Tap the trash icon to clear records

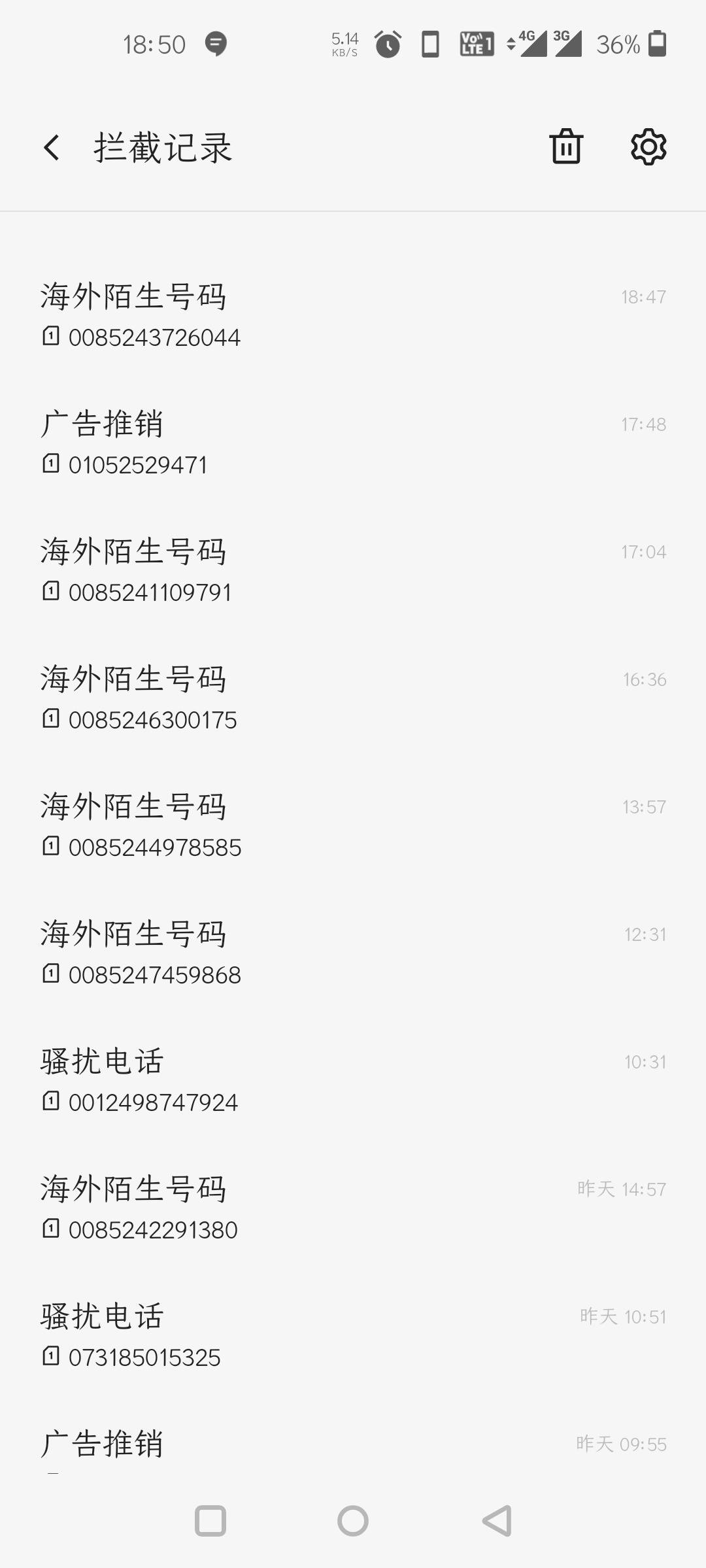pyautogui.click(x=566, y=146)
